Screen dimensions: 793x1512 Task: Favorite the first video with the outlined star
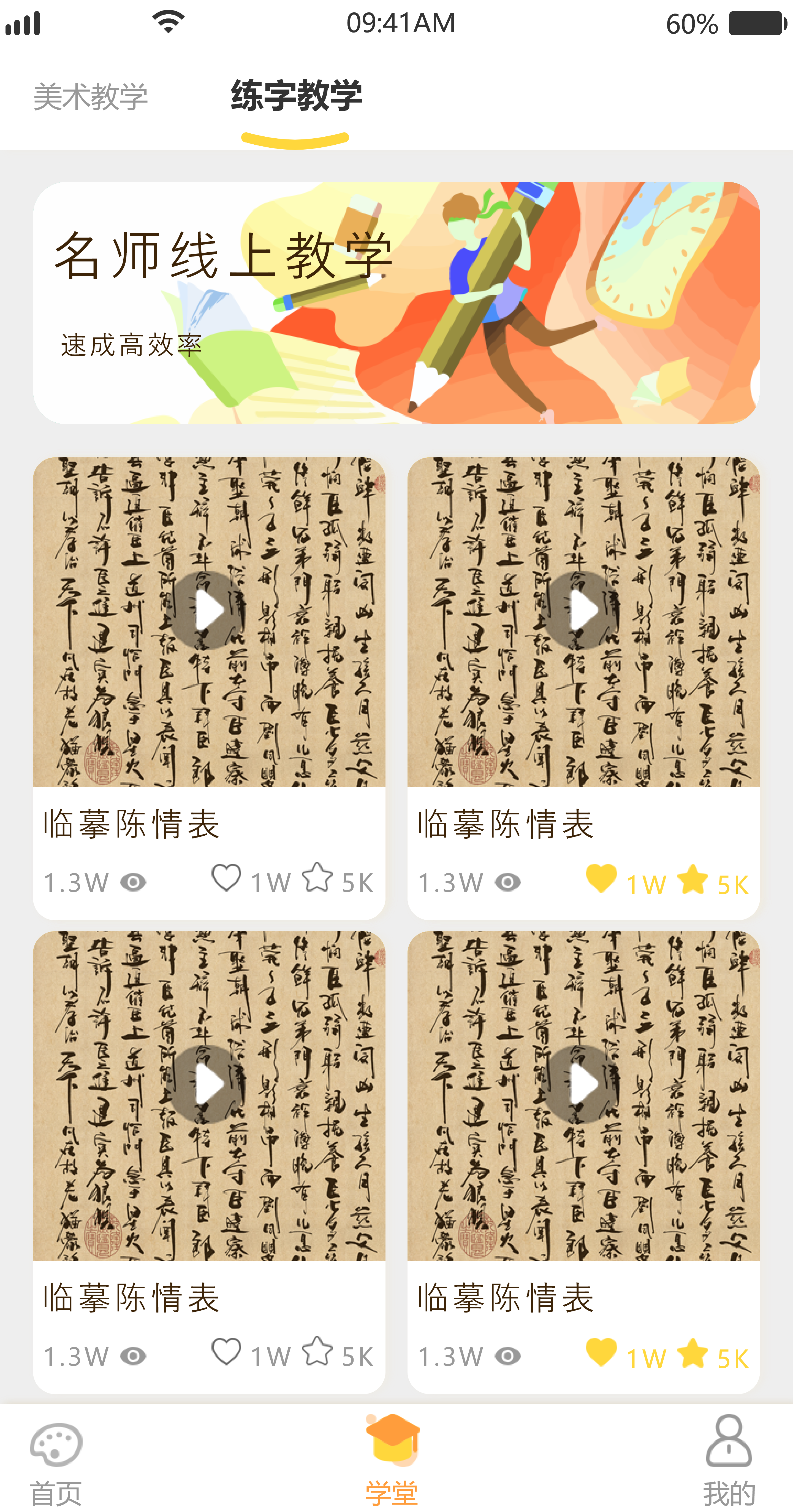pos(317,879)
